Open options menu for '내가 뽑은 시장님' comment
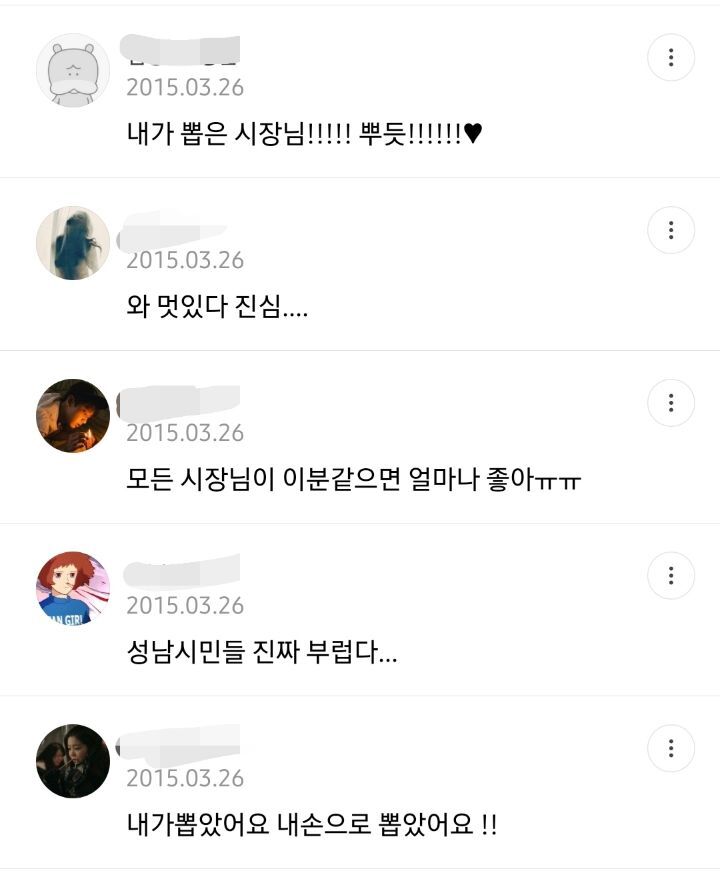Viewport: 720px width, 871px height. click(x=671, y=57)
